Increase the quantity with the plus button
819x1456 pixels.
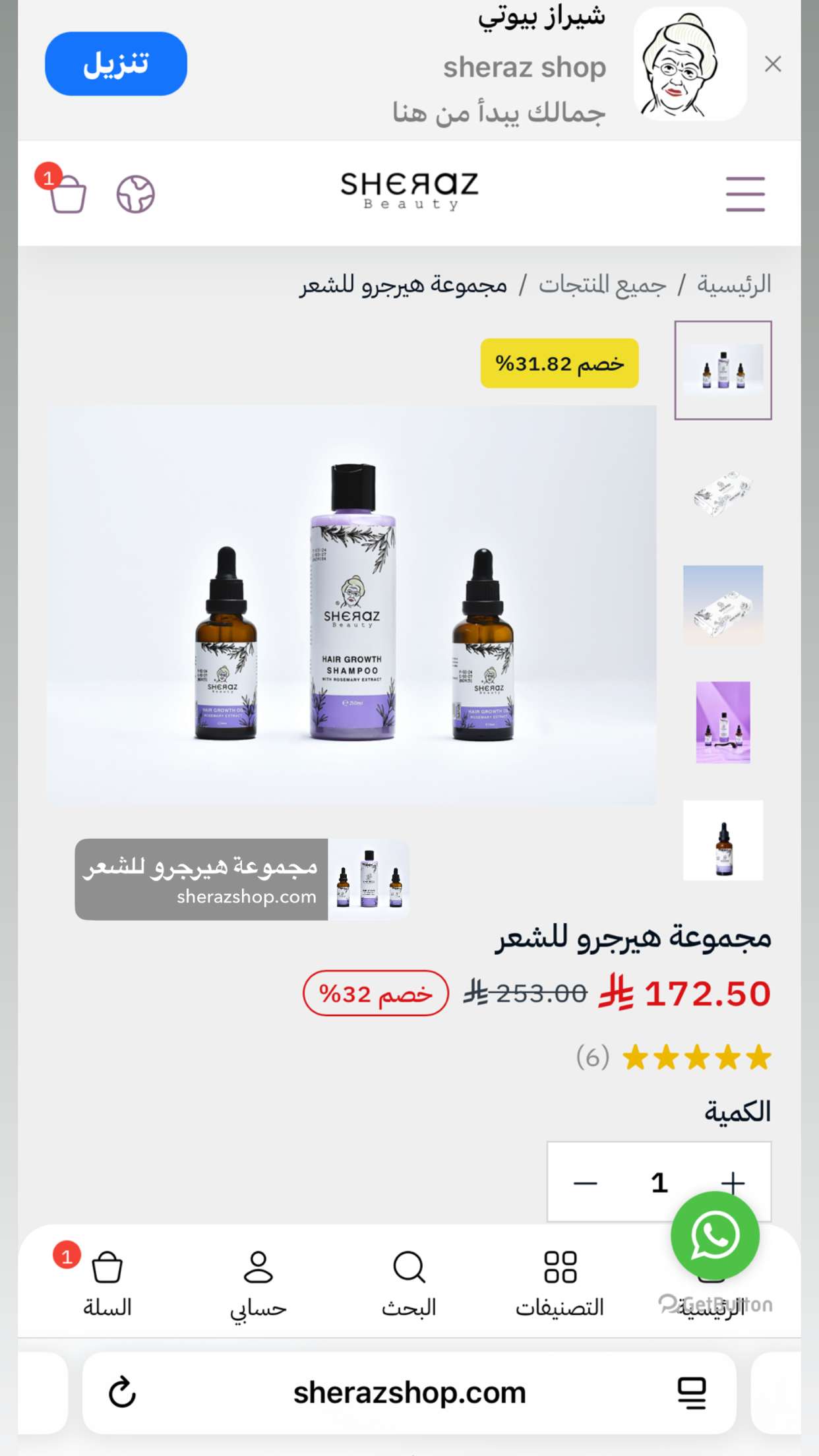tap(733, 1183)
